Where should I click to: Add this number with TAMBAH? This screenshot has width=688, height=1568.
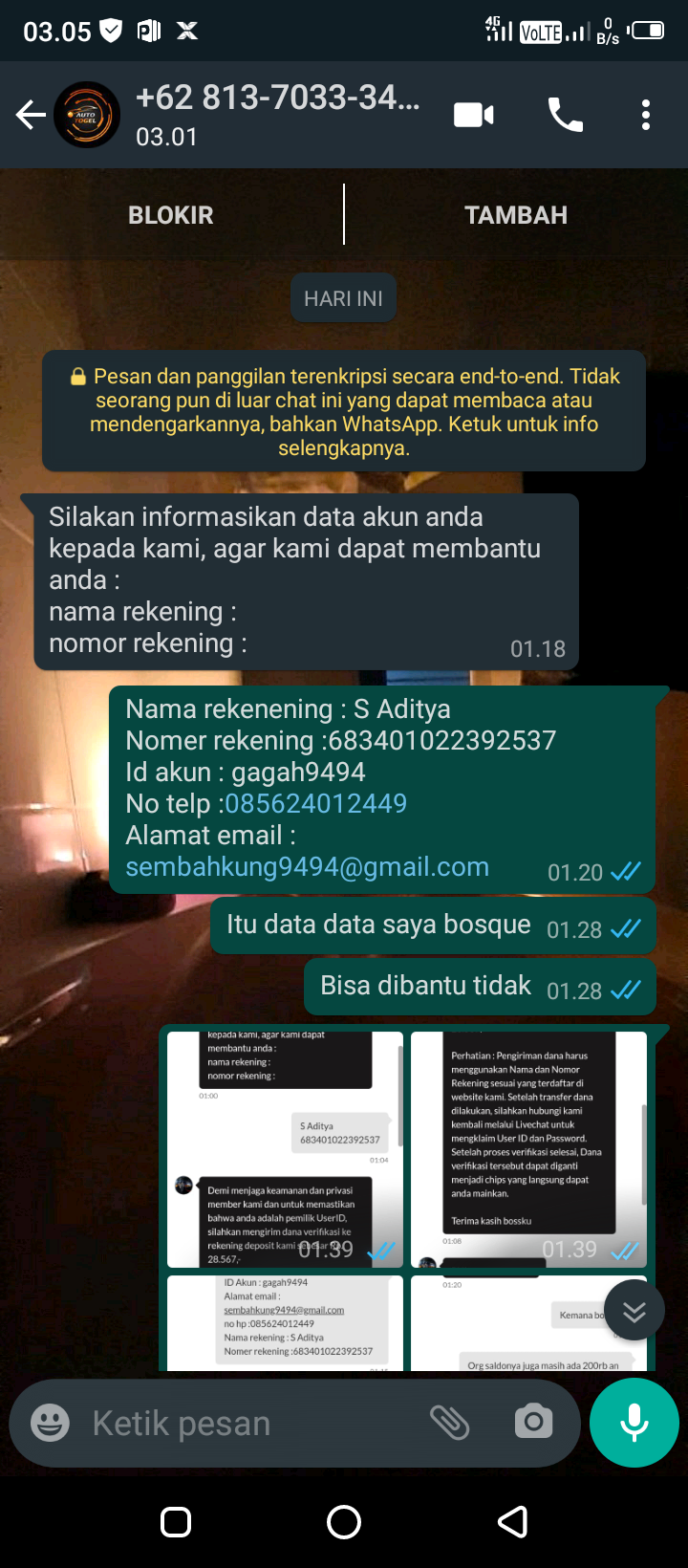tap(516, 215)
